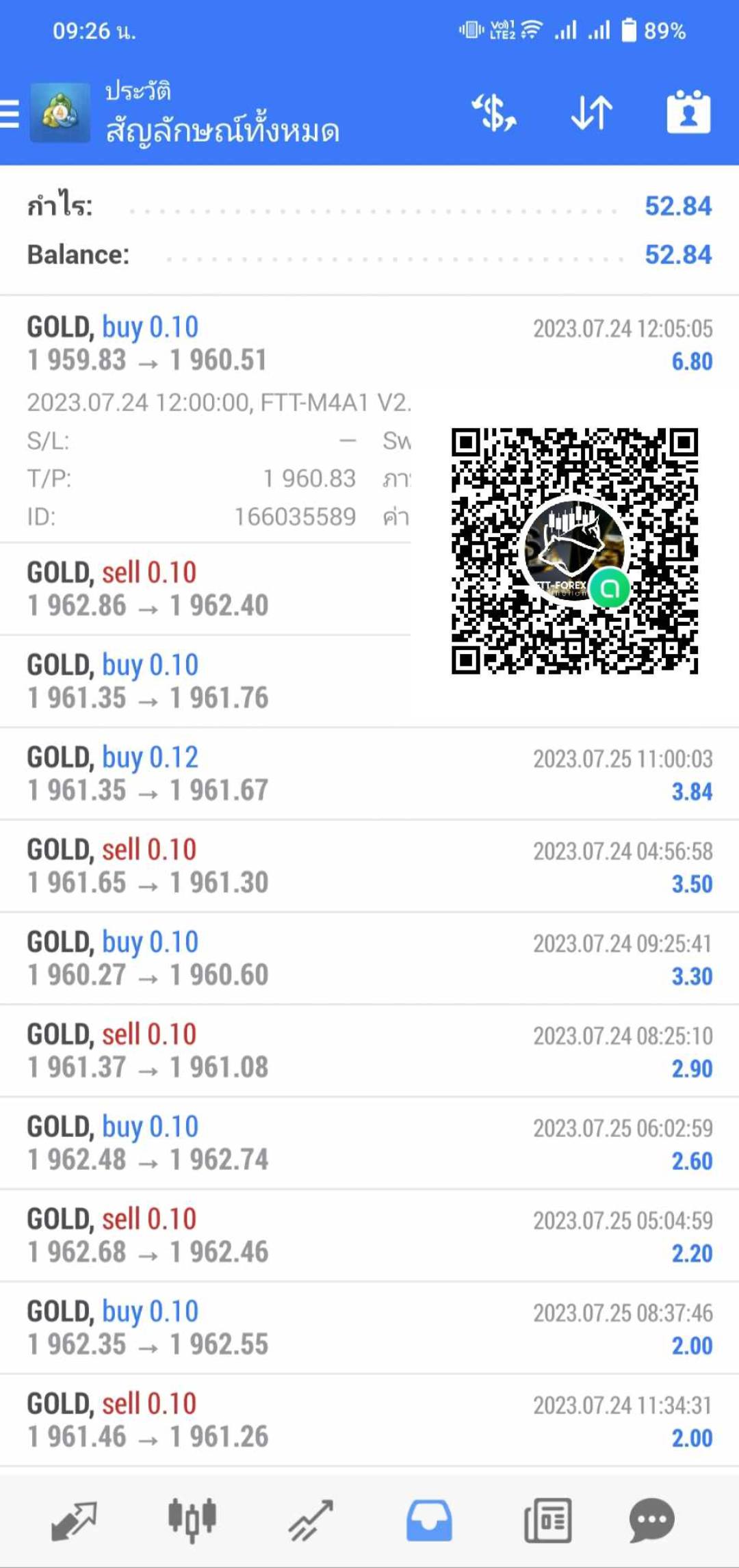Expand the GOLD sell 1 961.65 trade

[369, 866]
